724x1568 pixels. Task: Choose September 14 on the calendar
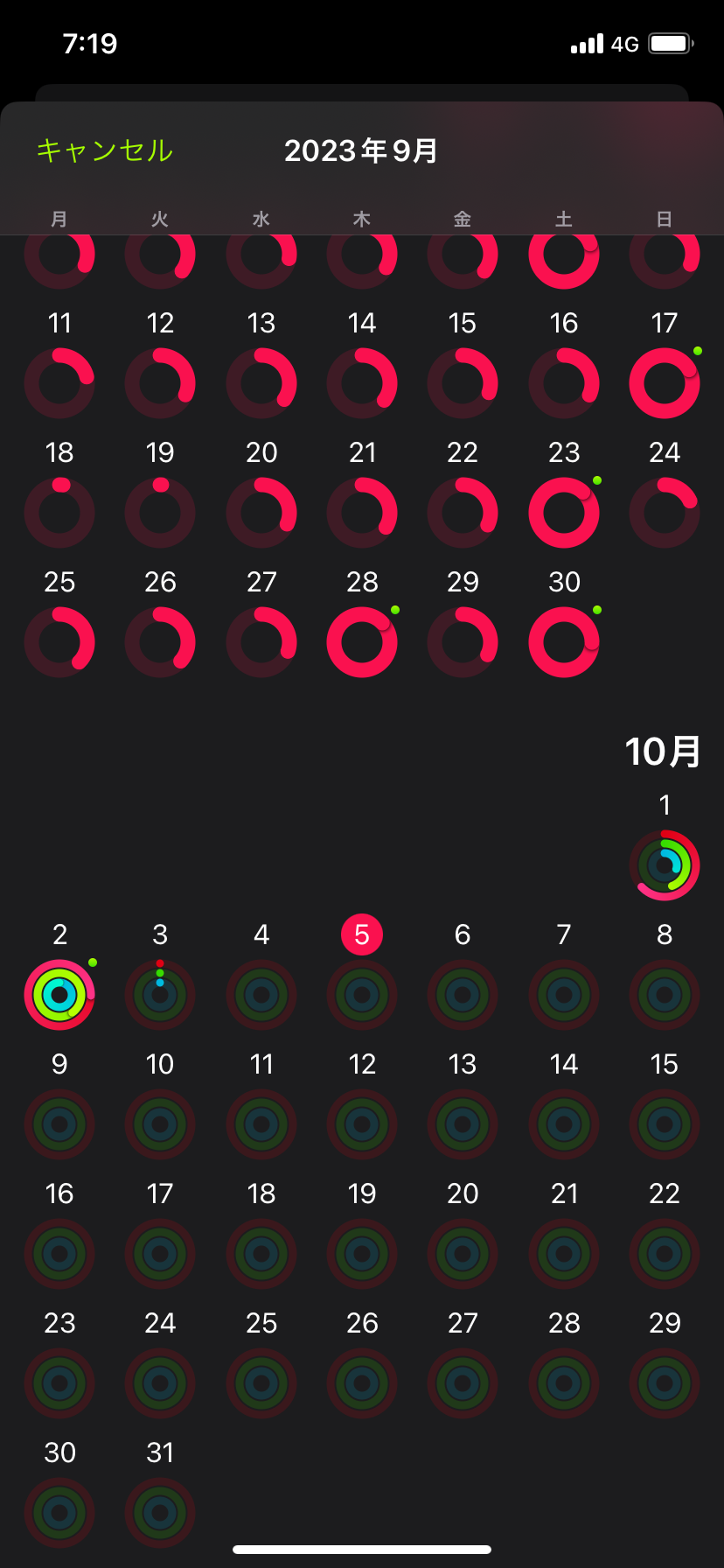[x=362, y=382]
